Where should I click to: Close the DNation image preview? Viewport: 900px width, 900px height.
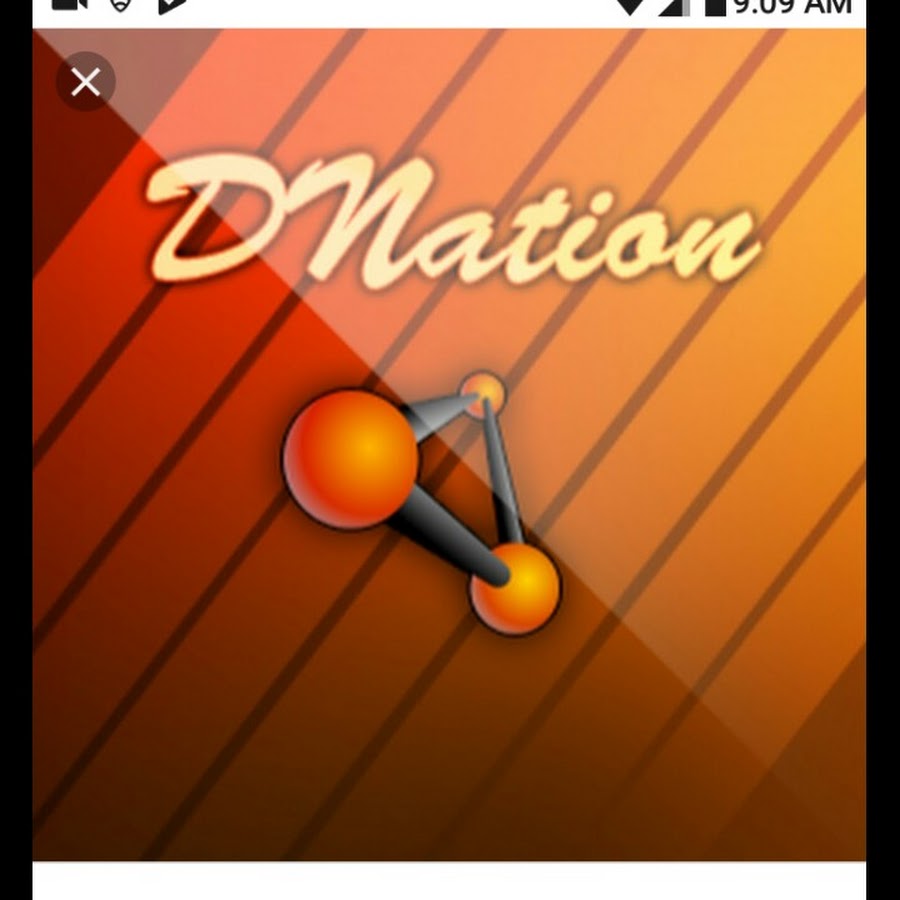86,82
